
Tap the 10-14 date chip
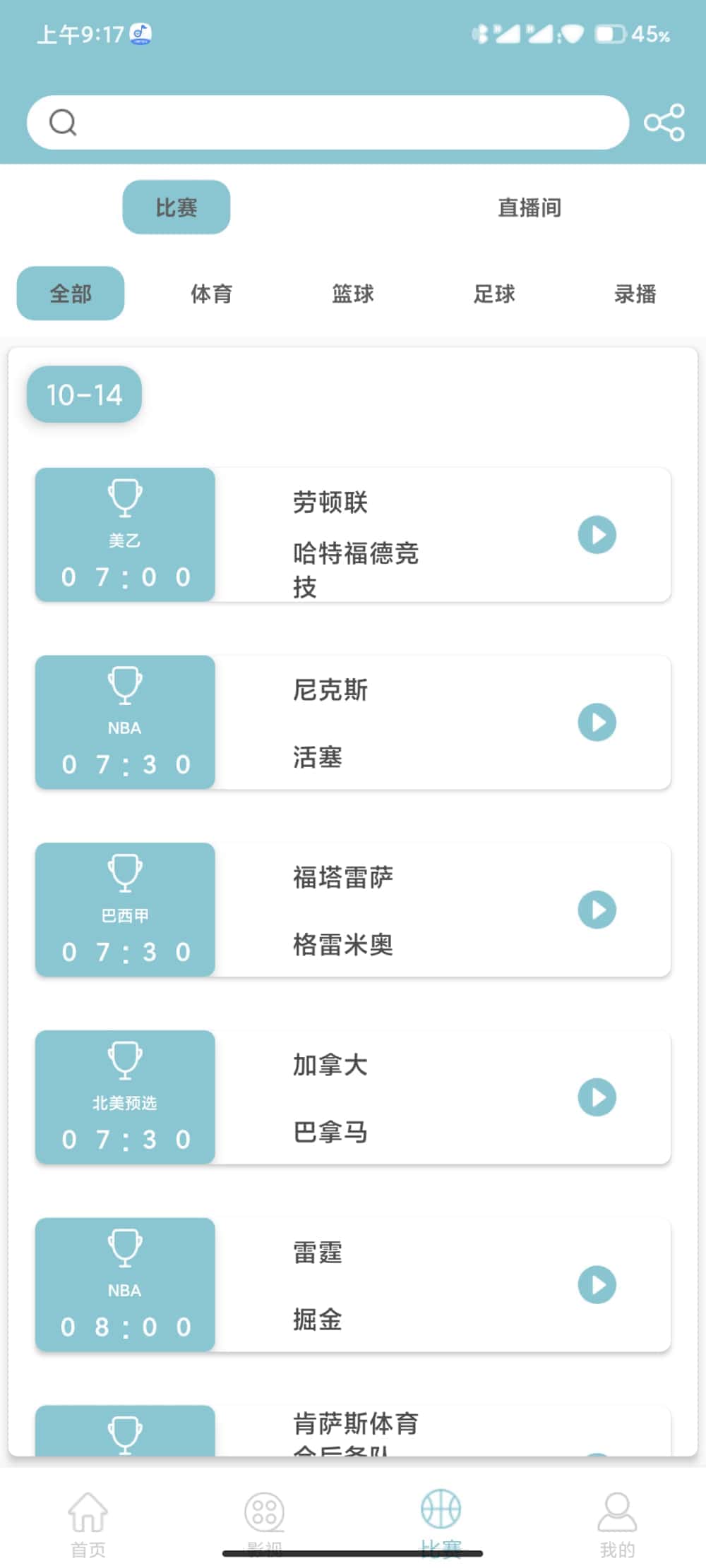pos(84,394)
